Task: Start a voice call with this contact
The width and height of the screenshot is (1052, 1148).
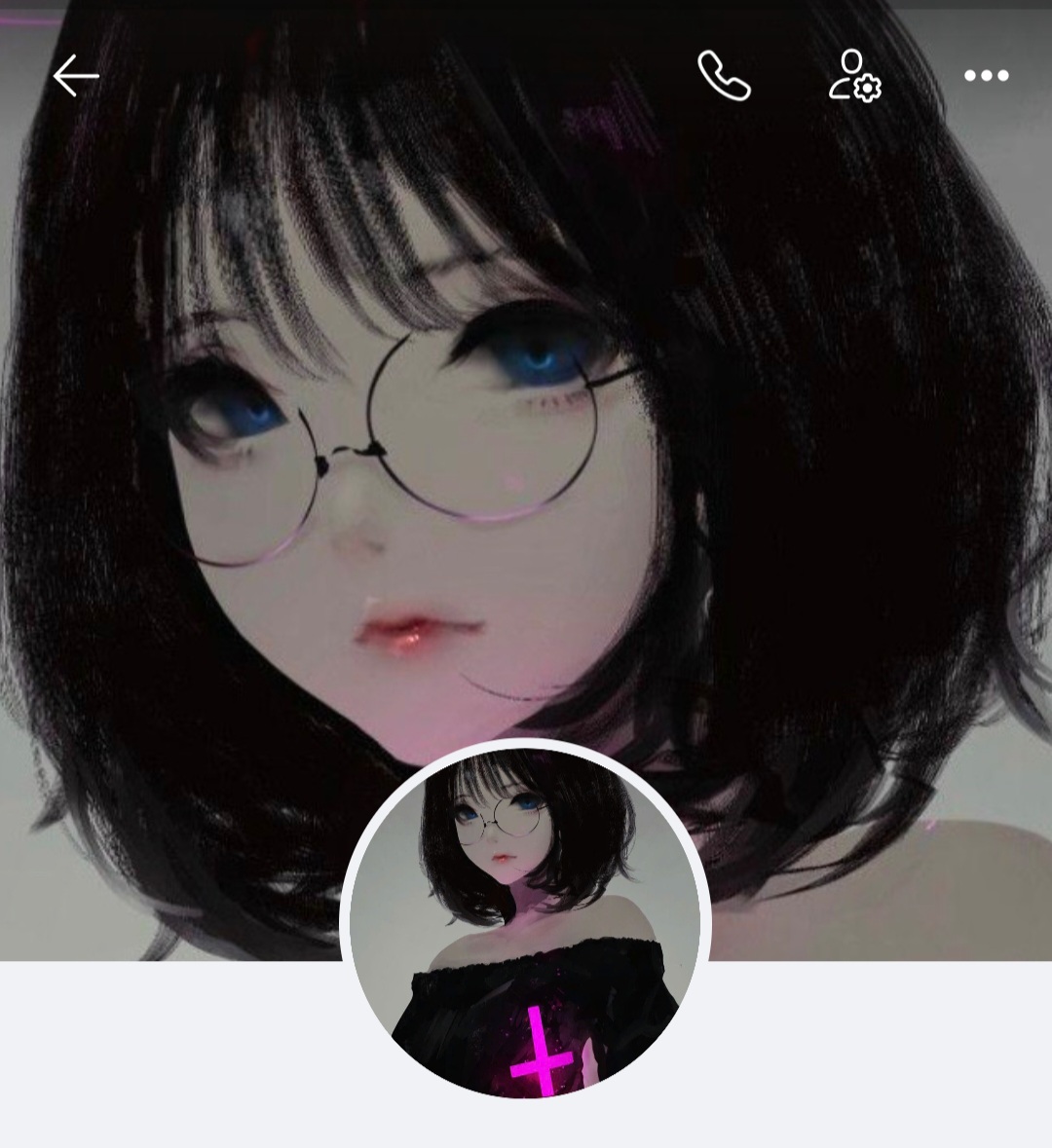Action: (724, 76)
